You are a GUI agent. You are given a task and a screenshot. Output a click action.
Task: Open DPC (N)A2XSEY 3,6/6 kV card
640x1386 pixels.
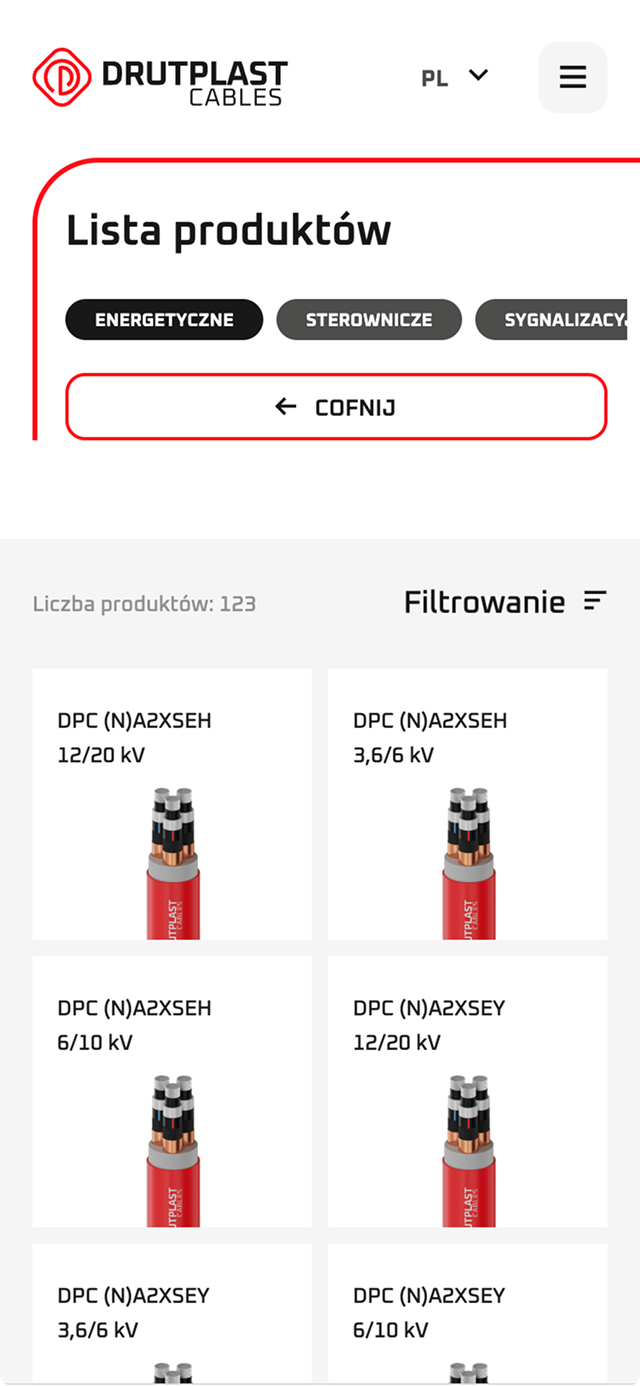tap(172, 1315)
